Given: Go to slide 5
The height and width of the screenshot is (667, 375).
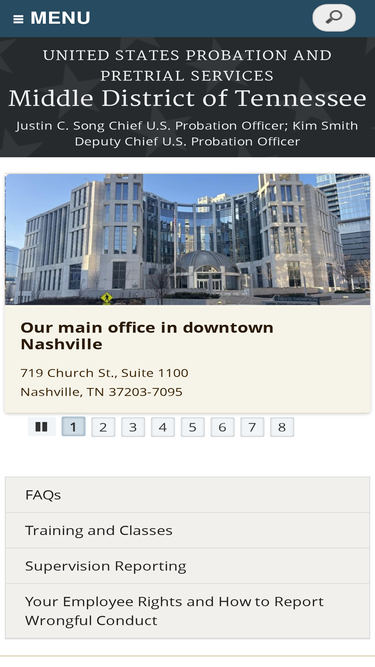Looking at the screenshot, I should (192, 427).
